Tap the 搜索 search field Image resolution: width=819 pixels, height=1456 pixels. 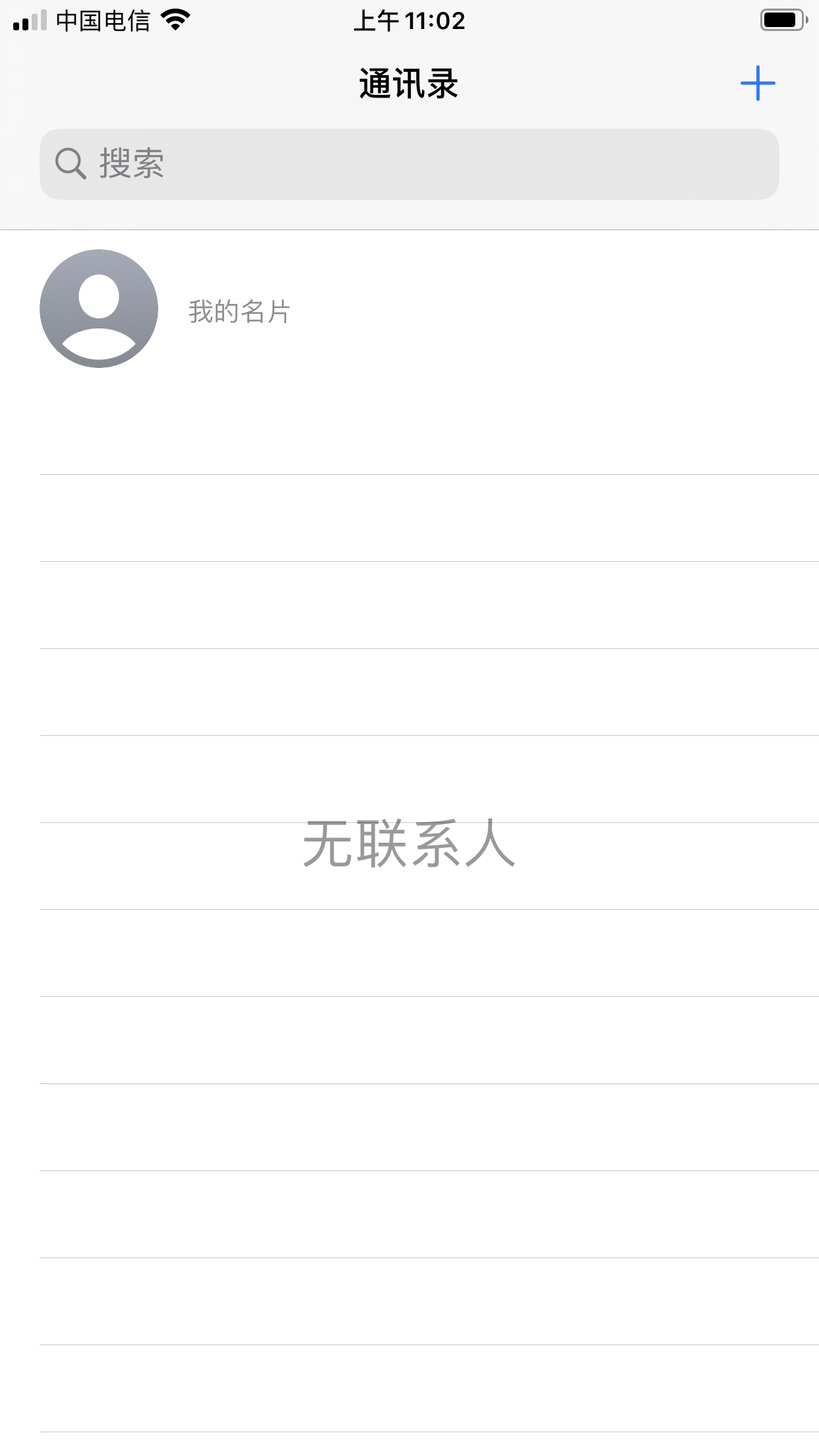point(409,164)
